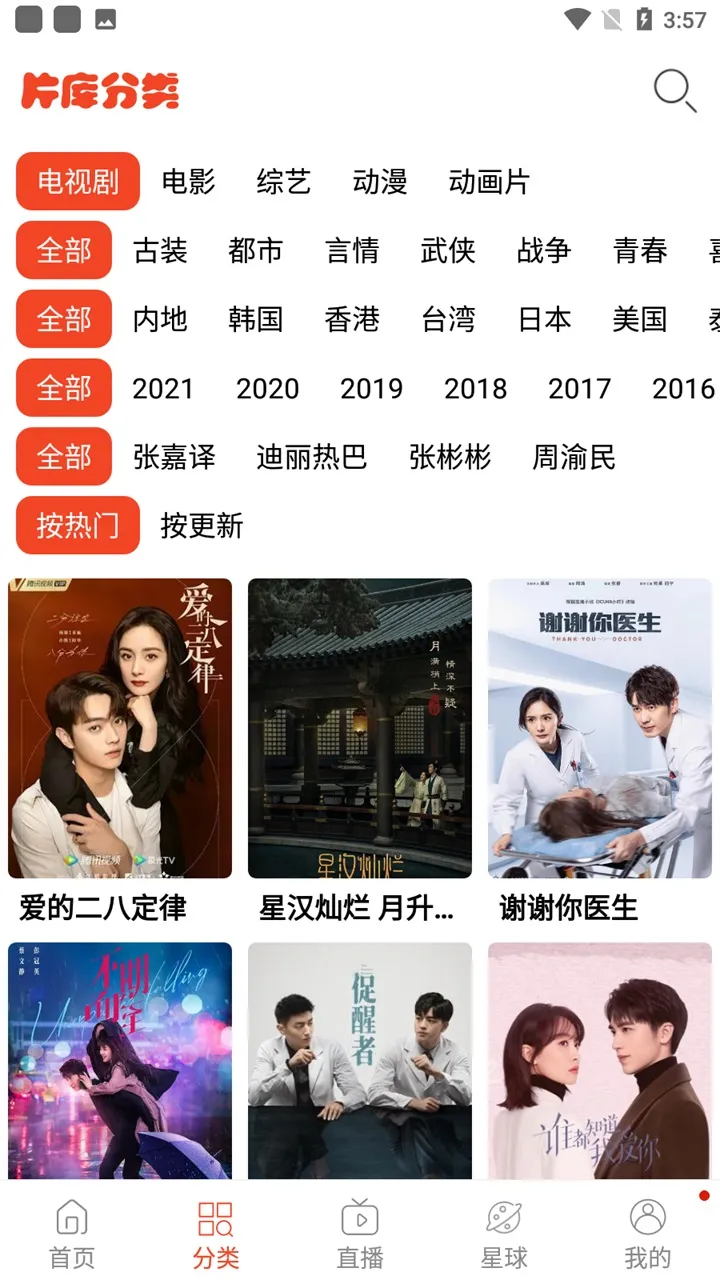Image resolution: width=720 pixels, height=1280 pixels.
Task: Filter by the 古装 genre
Action: [160, 251]
